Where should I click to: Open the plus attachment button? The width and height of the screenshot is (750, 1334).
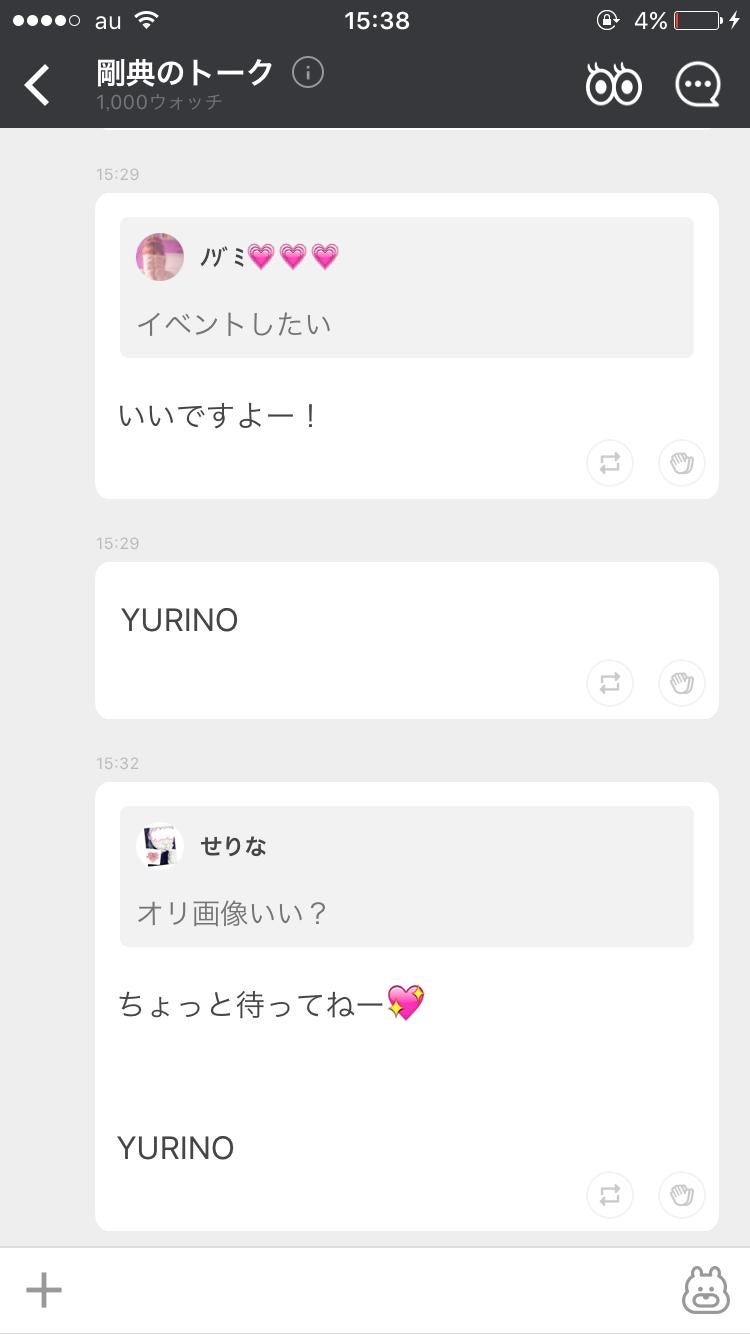(x=44, y=1290)
